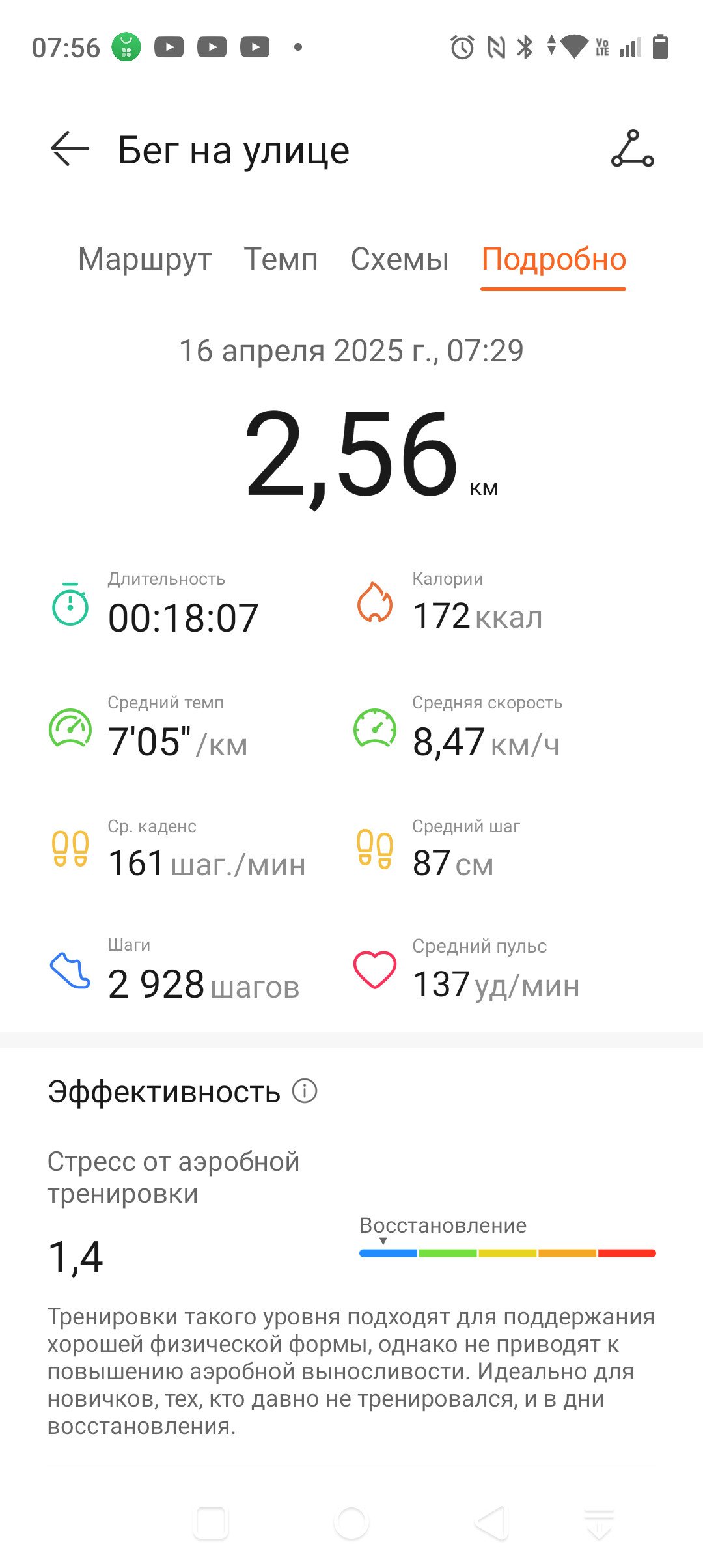Viewport: 703px width, 1568px height.
Task: Select the Подробно tab
Action: 553,259
